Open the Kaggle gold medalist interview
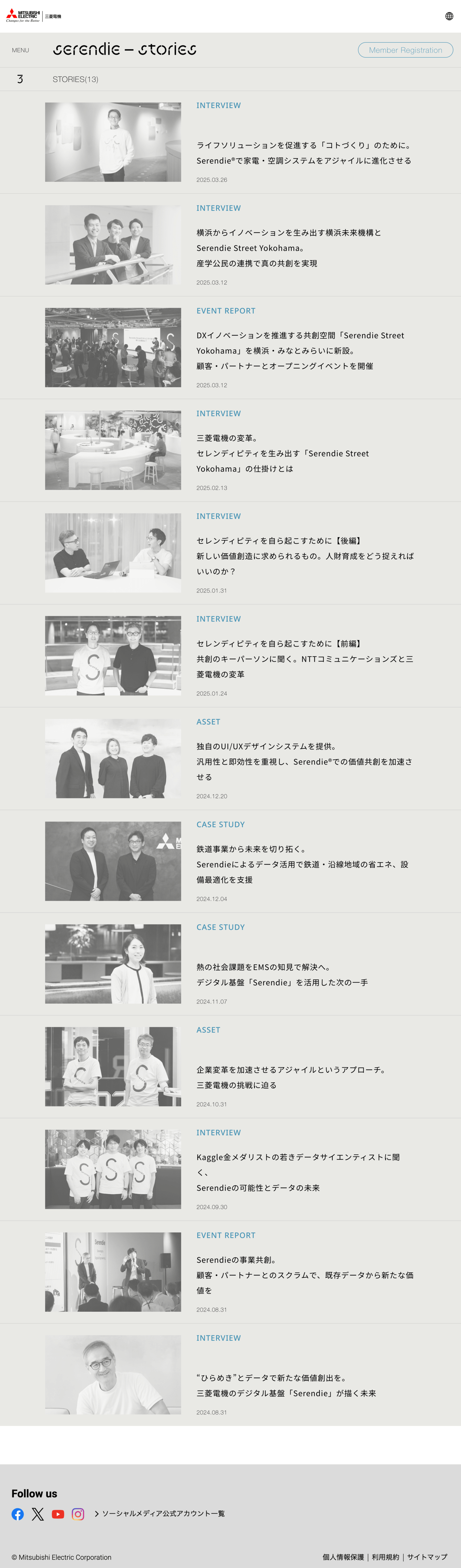Viewport: 461px width, 1568px height. click(298, 1172)
